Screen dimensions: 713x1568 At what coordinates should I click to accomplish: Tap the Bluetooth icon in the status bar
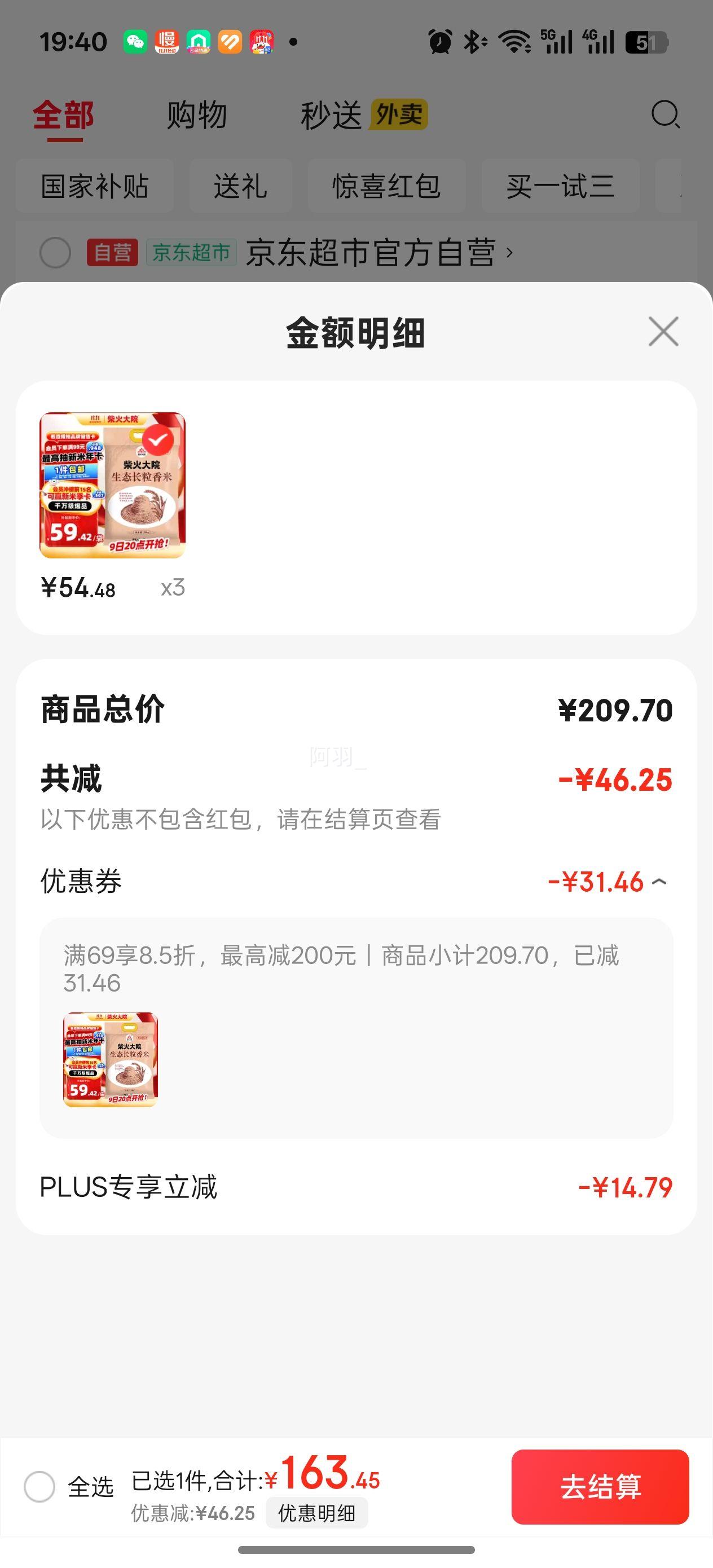[474, 41]
